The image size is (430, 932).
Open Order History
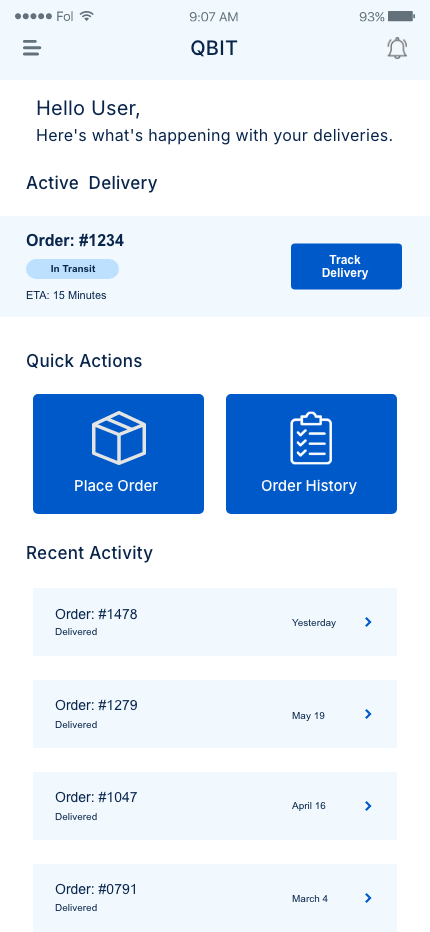pos(311,454)
